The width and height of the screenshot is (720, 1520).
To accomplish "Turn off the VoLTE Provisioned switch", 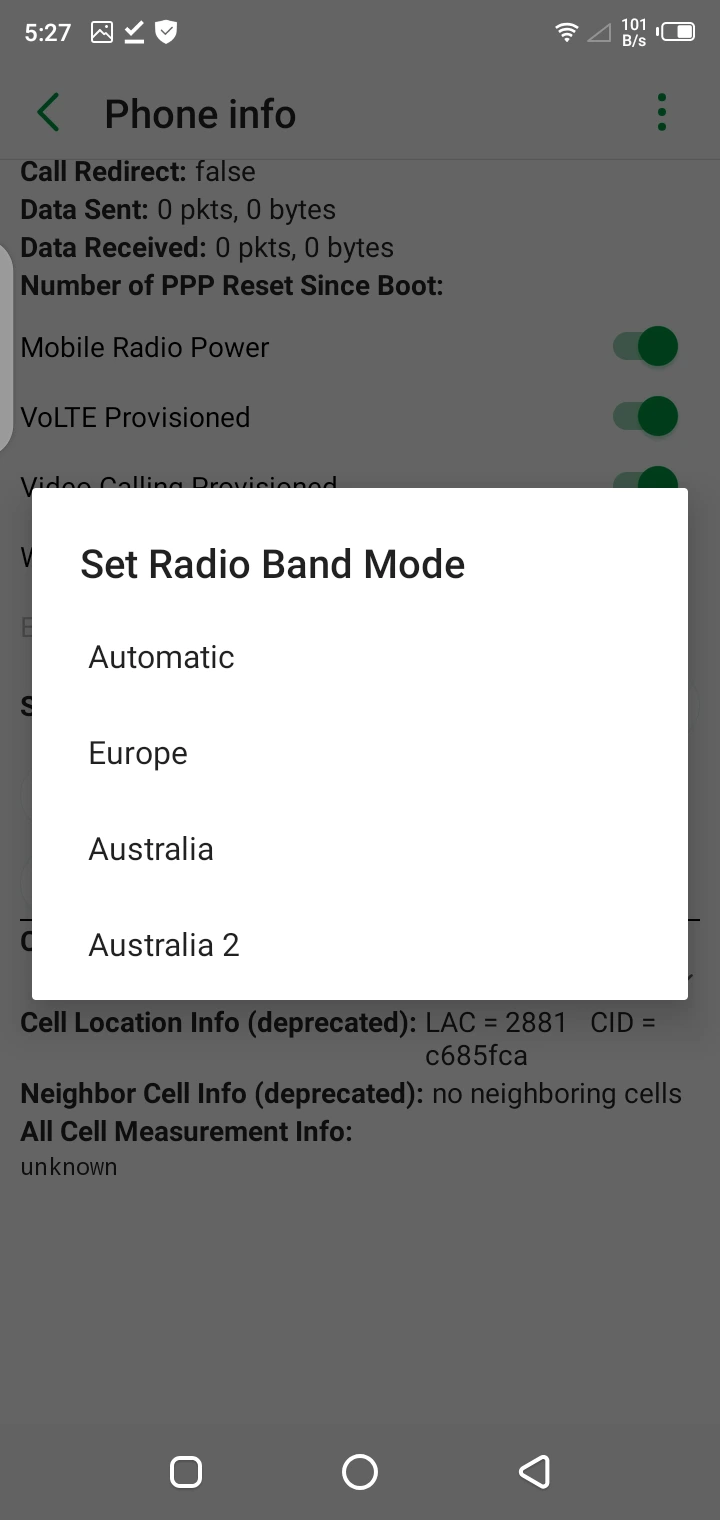I will (645, 416).
